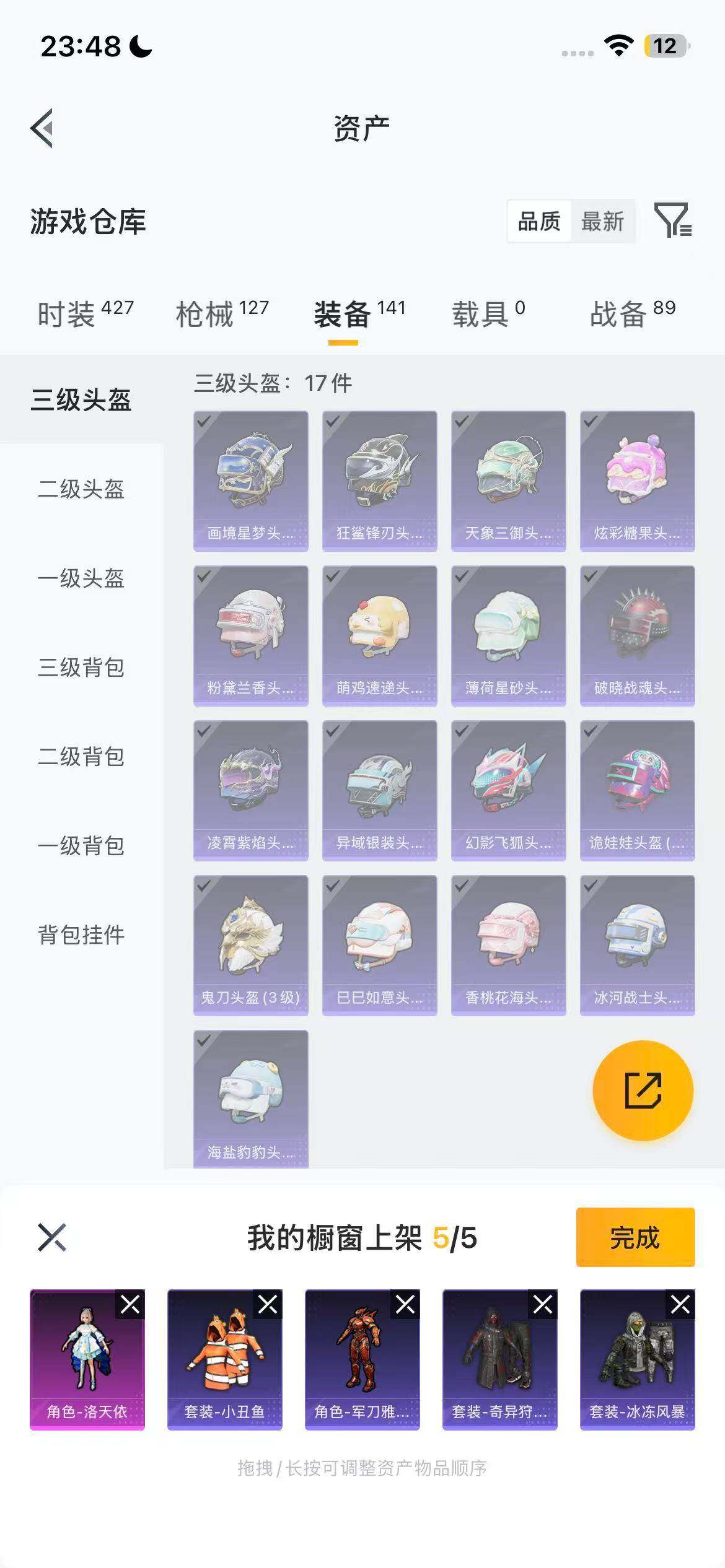Remove 角色-洛天依 from the showcase
This screenshot has height=1568, width=725.
pyautogui.click(x=130, y=1305)
